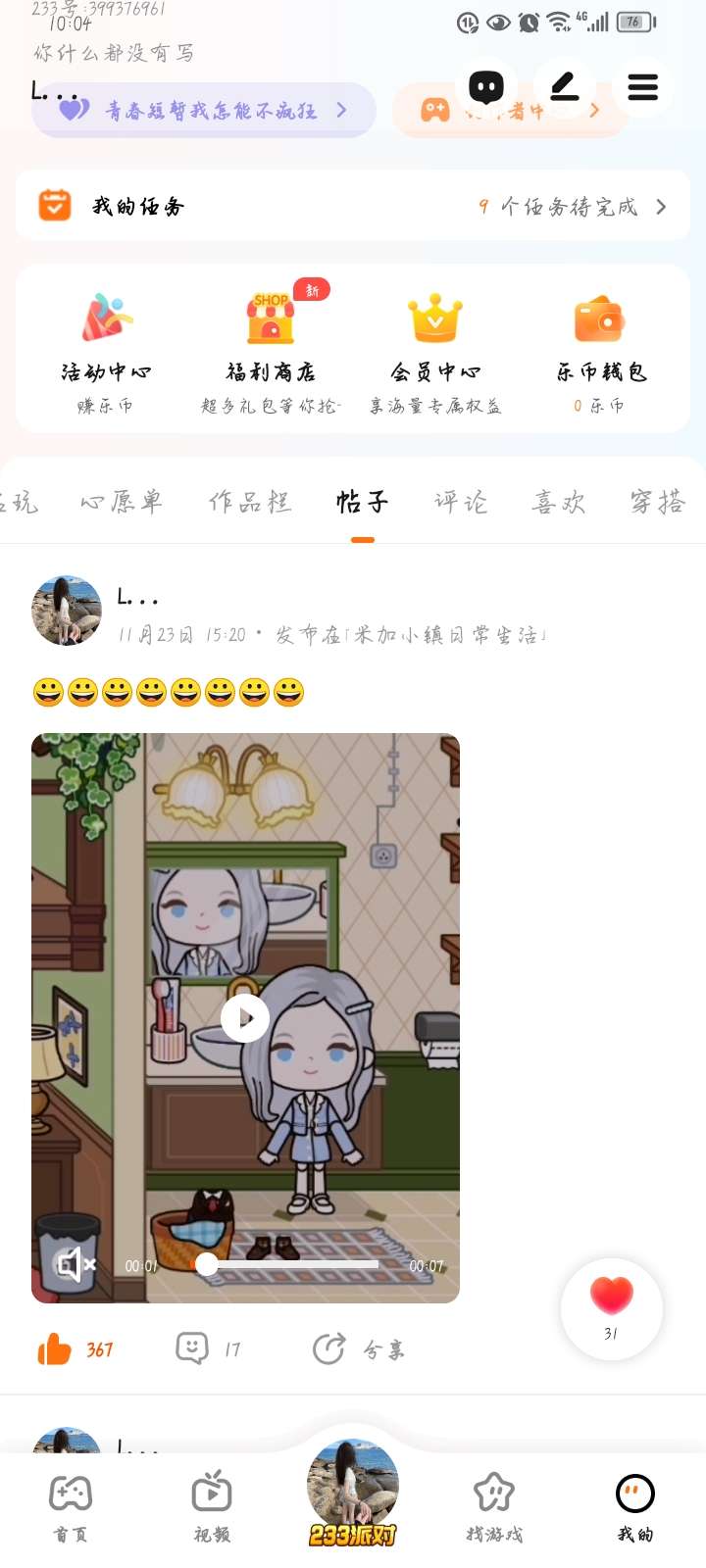Tap the edit pencil icon

click(565, 88)
